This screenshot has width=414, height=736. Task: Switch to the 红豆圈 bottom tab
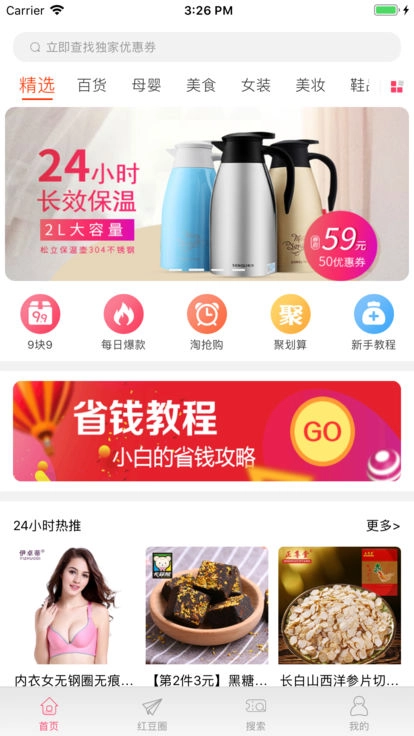click(152, 713)
